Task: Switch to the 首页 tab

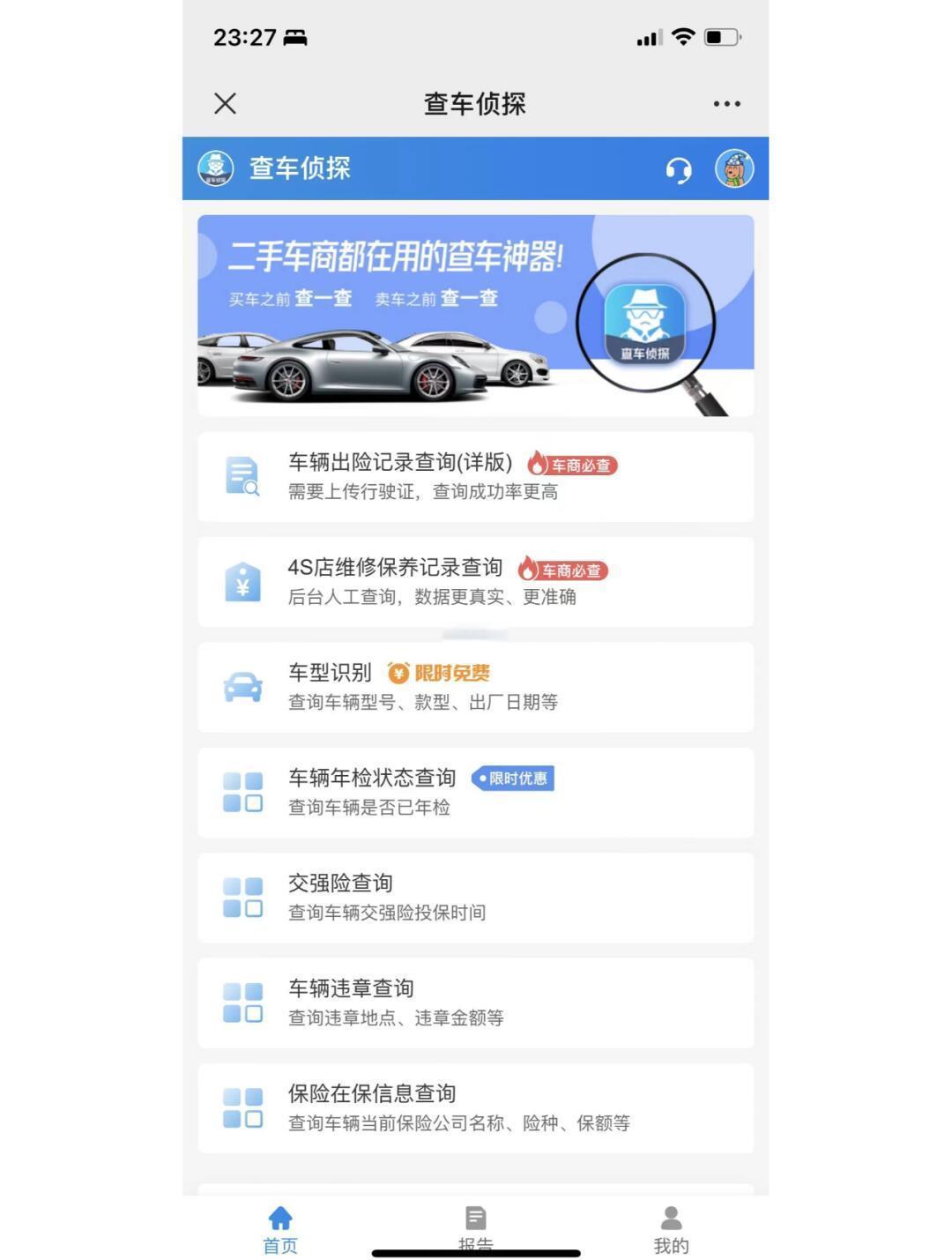Action: 280,1228
